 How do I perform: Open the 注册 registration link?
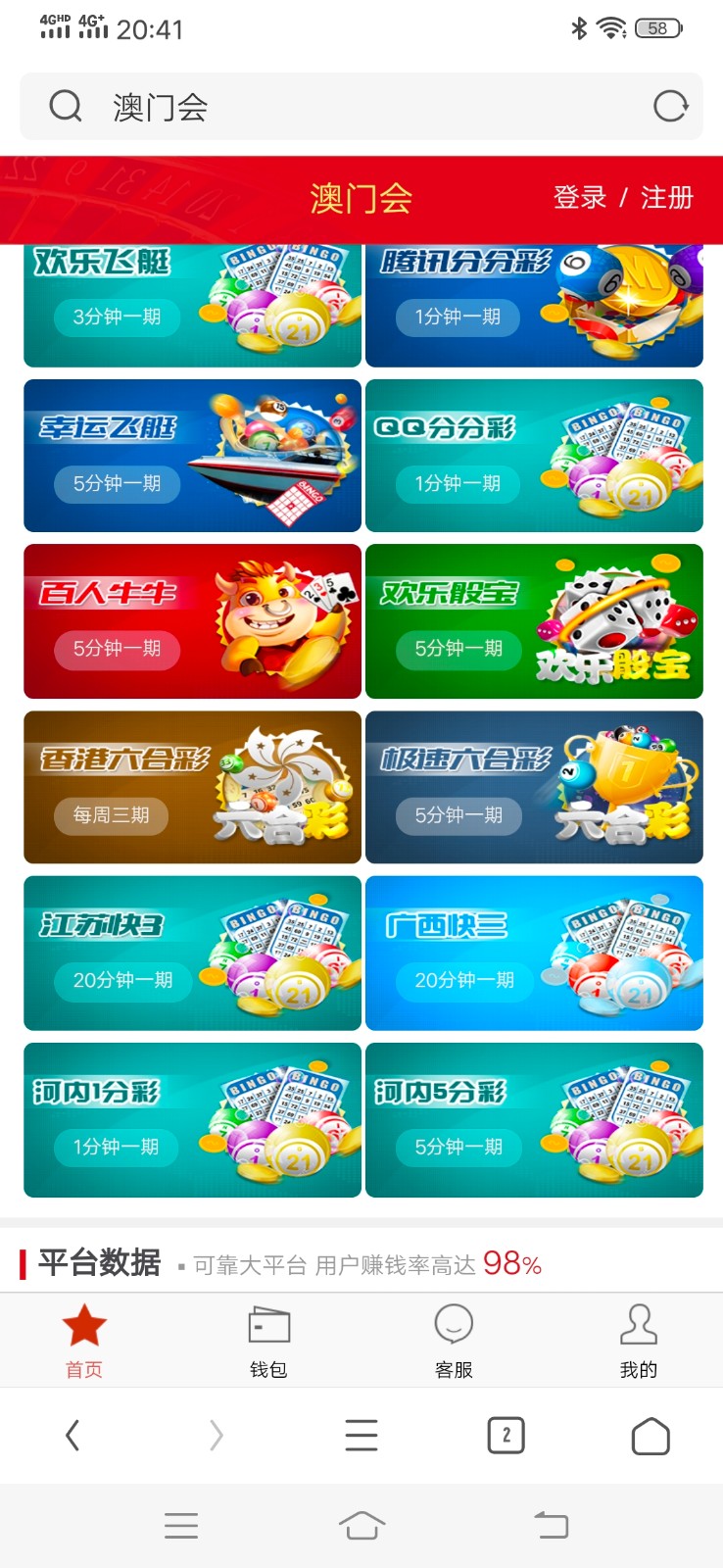point(666,198)
